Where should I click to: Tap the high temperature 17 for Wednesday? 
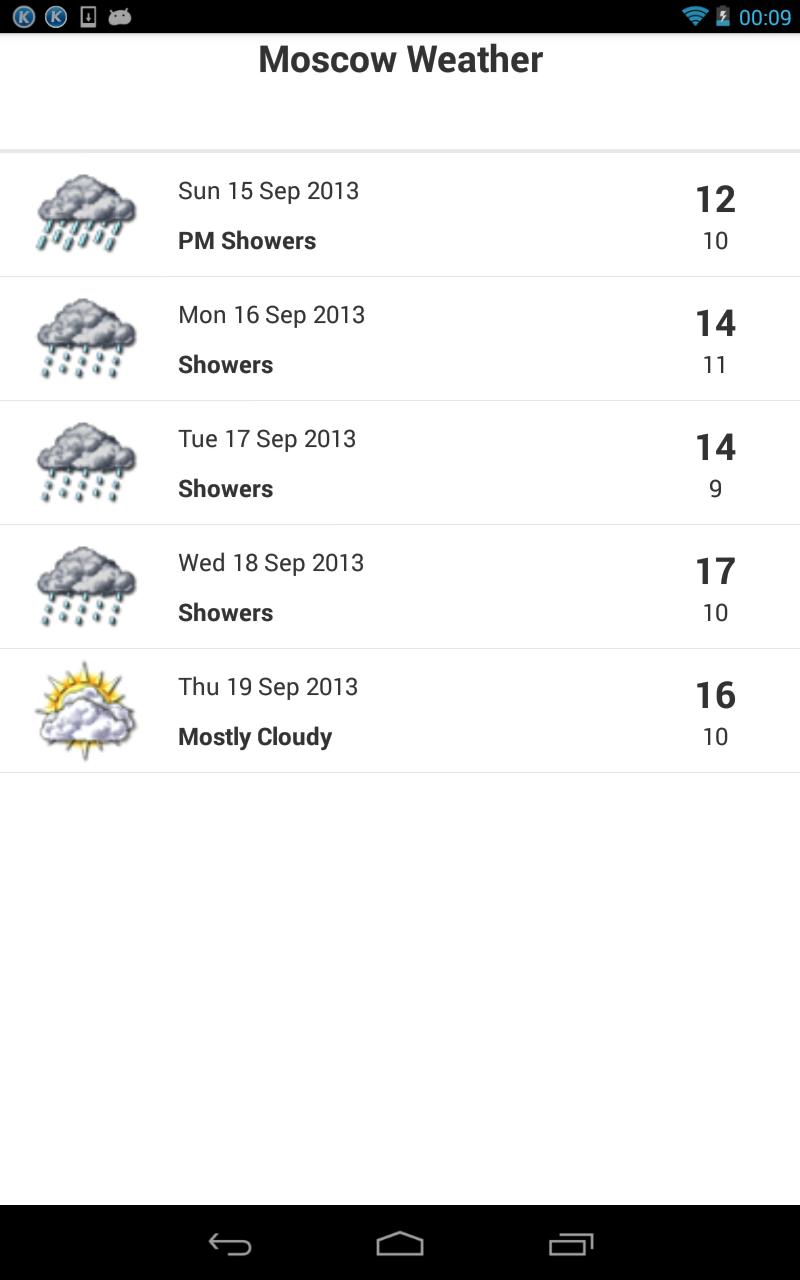pyautogui.click(x=716, y=571)
